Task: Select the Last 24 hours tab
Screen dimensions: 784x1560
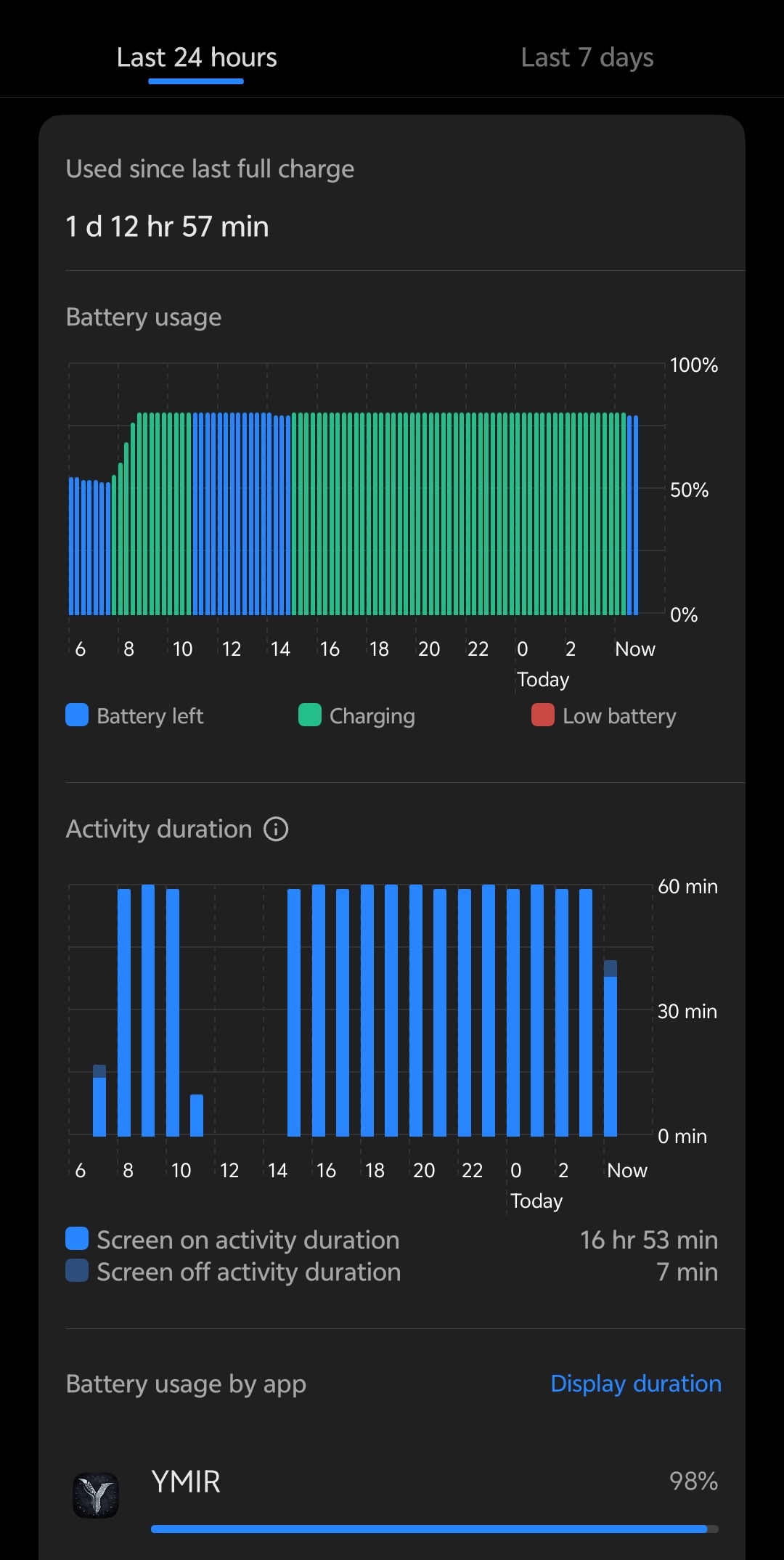Action: pos(197,57)
